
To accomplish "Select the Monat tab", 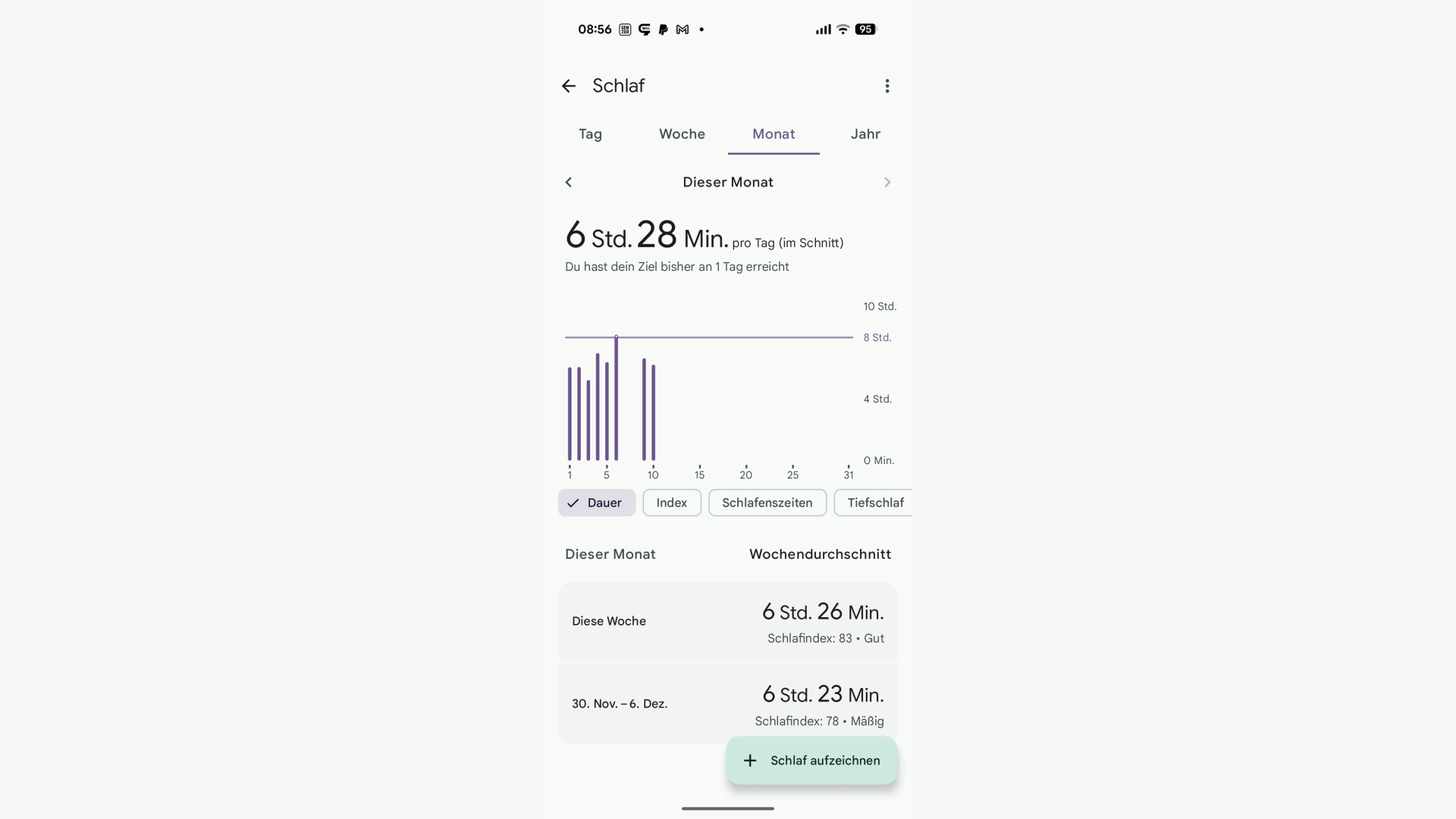I will click(773, 134).
